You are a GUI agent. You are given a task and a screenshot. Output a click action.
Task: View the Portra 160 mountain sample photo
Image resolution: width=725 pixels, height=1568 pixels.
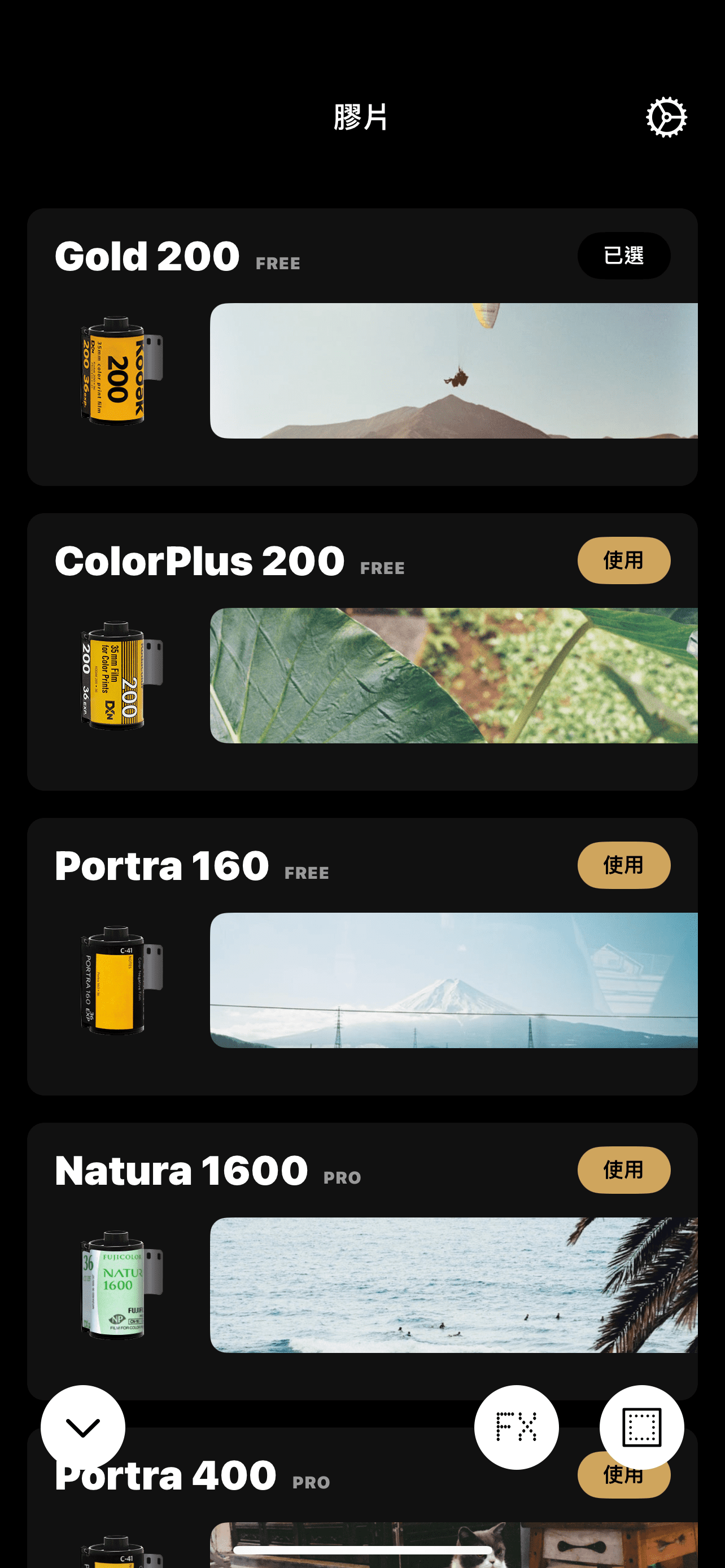click(453, 980)
